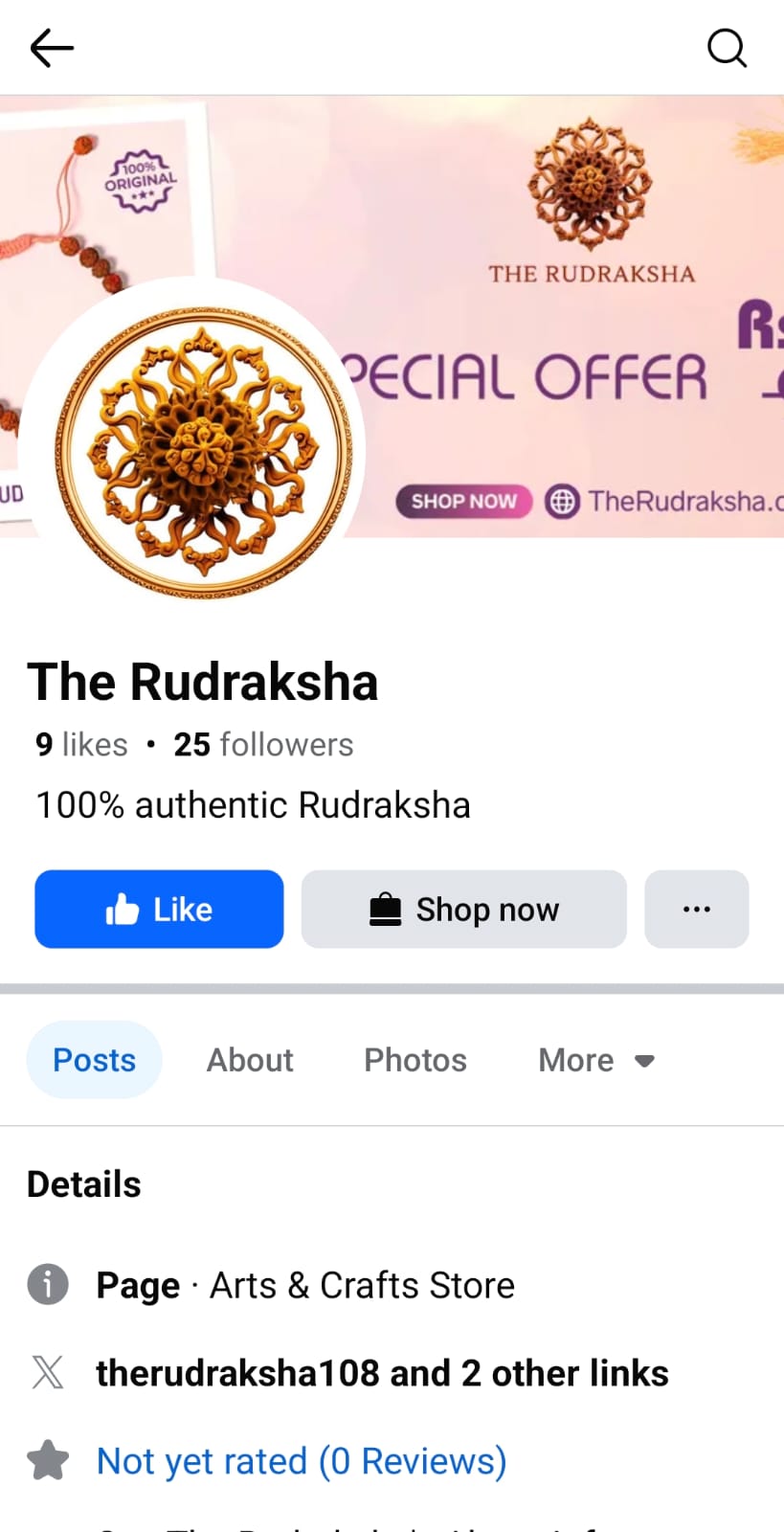Open search with the magnifier icon
Viewport: 784px width, 1532px height.
727,48
